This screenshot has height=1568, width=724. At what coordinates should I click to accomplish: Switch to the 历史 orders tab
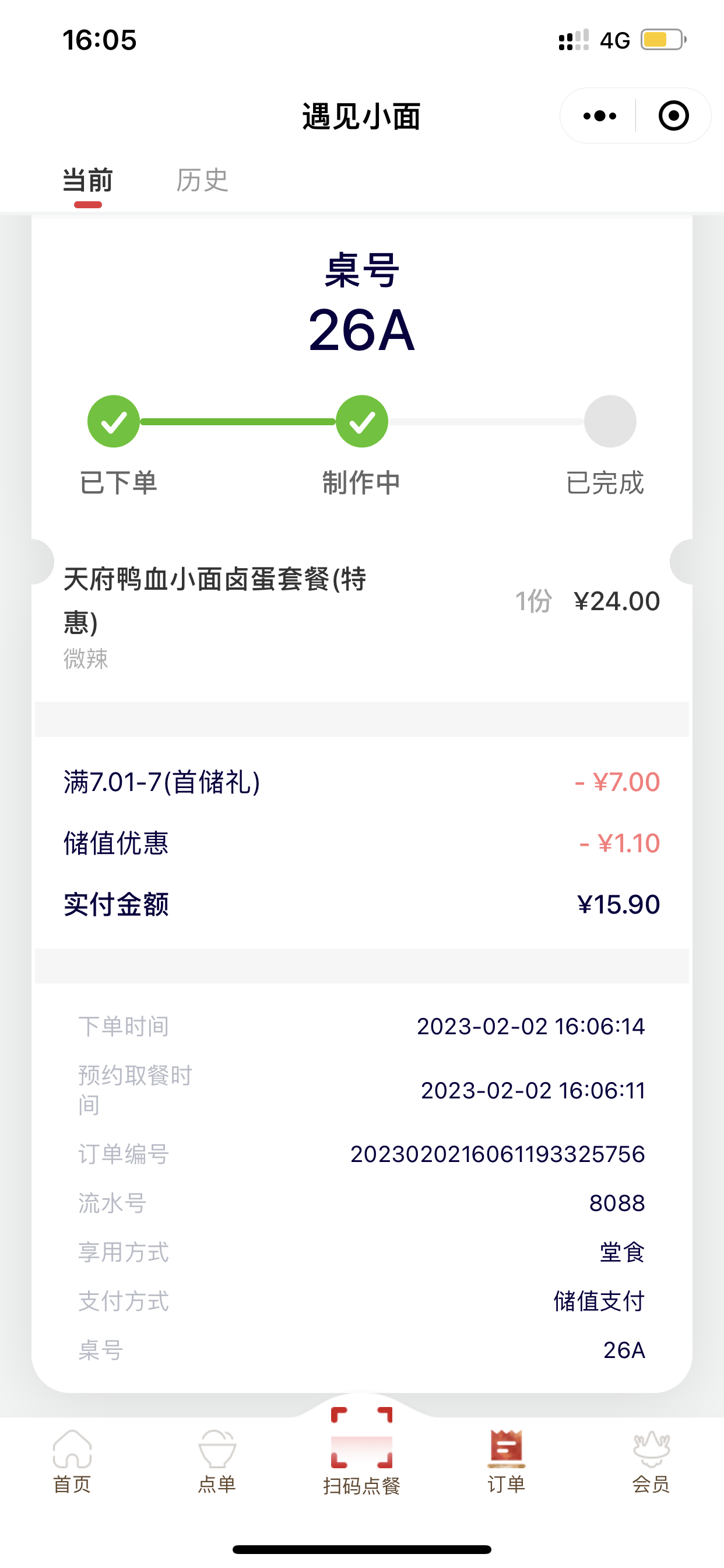tap(202, 180)
